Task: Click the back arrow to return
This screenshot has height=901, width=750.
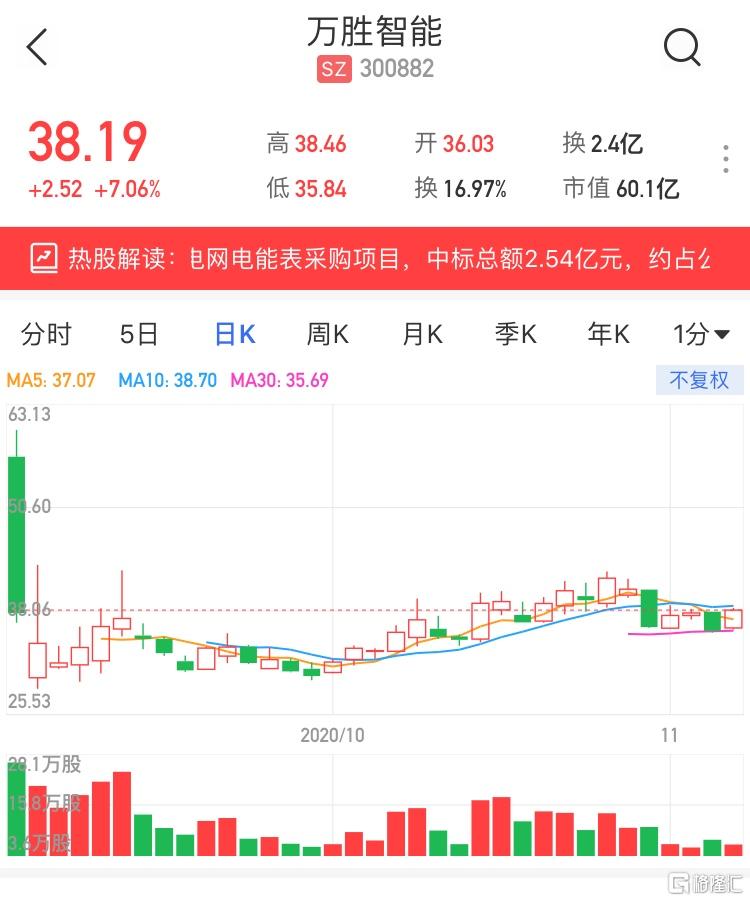Action: 36,47
